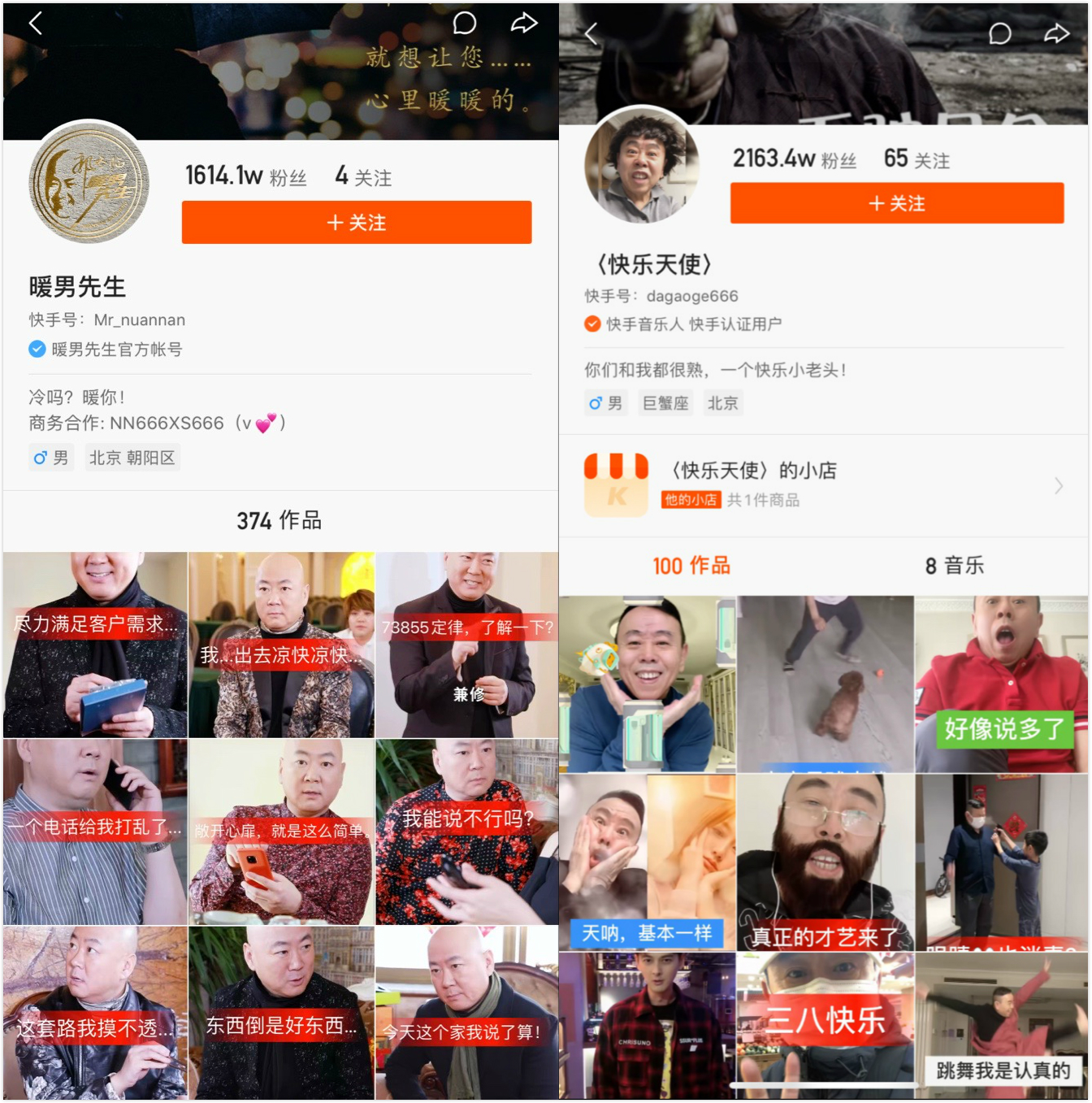Open the 他的小店 merchandise label
Image resolution: width=1092 pixels, height=1103 pixels.
(x=691, y=500)
